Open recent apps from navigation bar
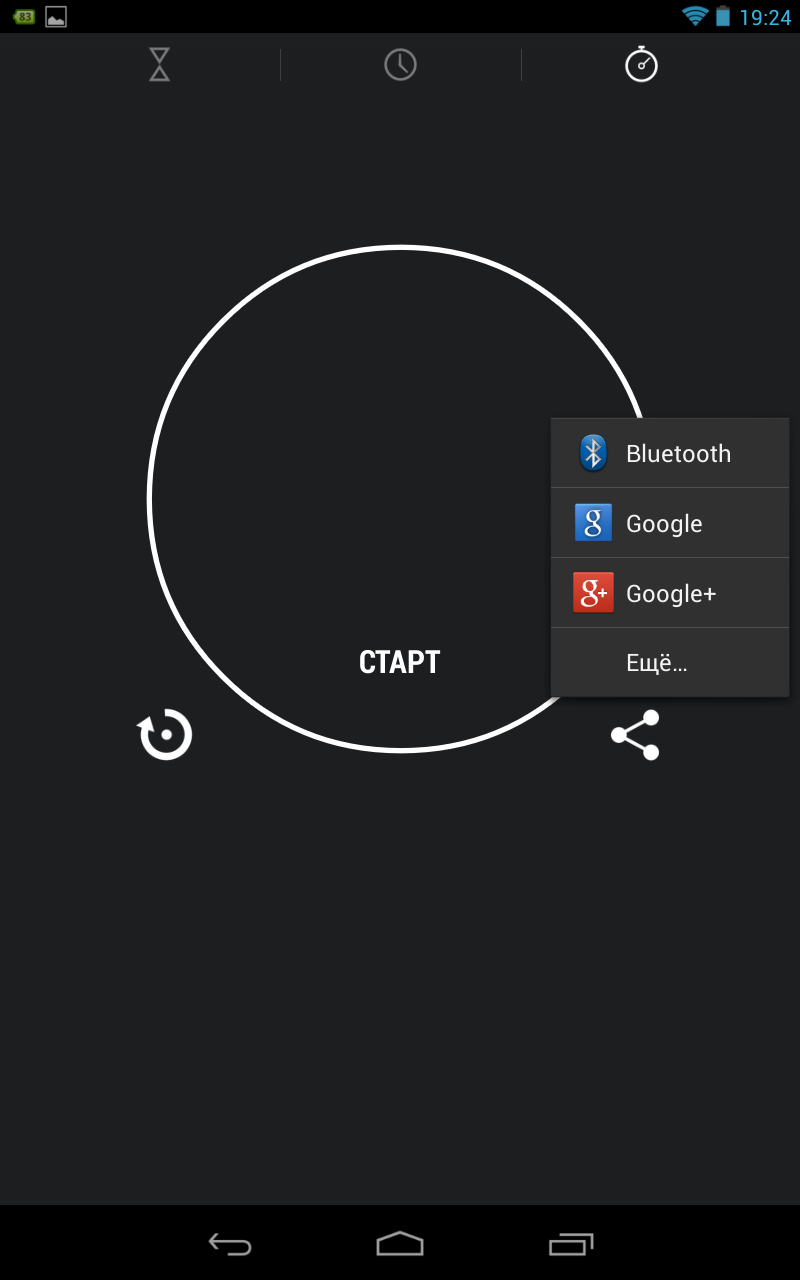 point(571,1243)
